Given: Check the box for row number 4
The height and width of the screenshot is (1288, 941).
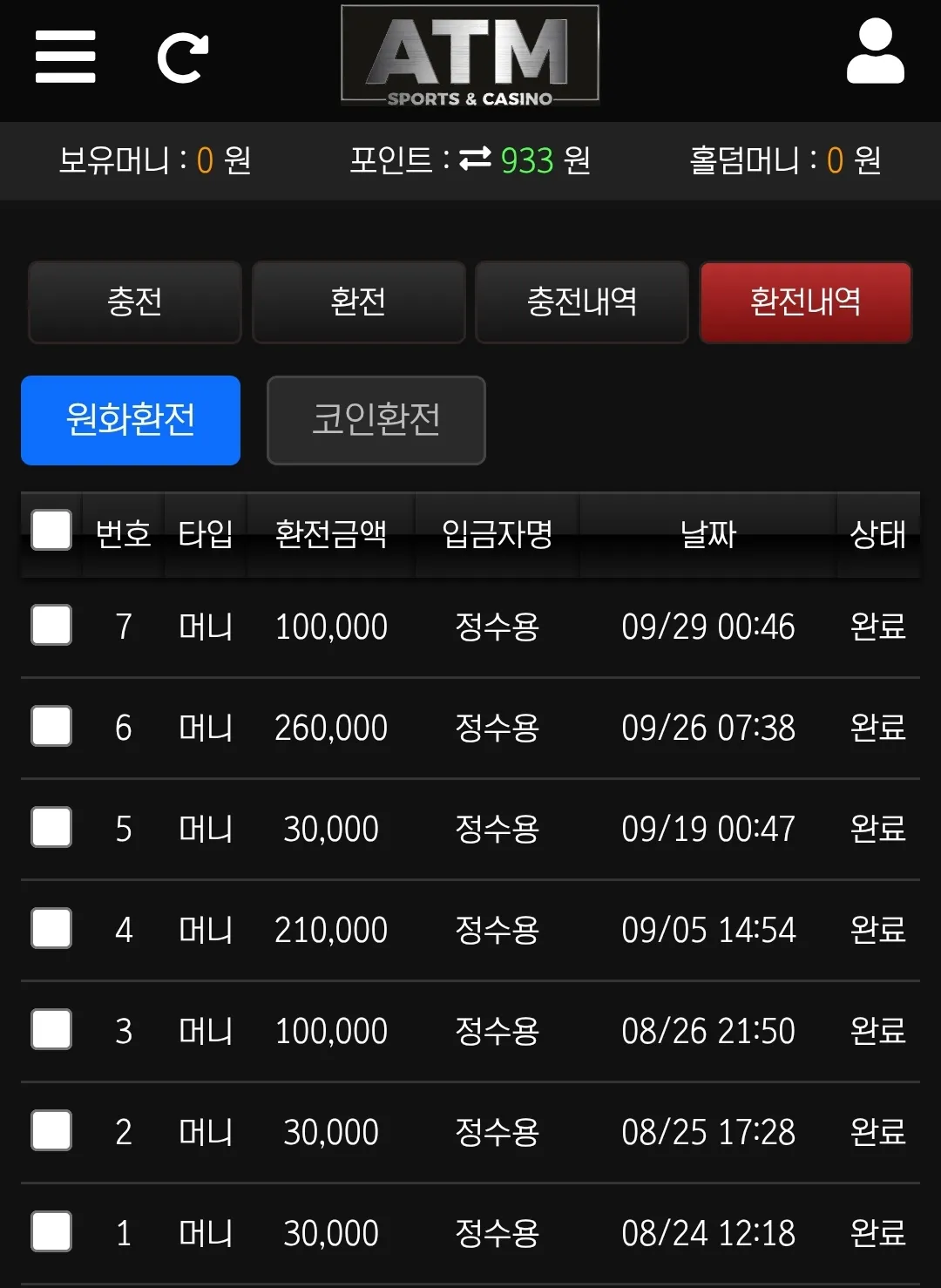Looking at the screenshot, I should click(51, 928).
